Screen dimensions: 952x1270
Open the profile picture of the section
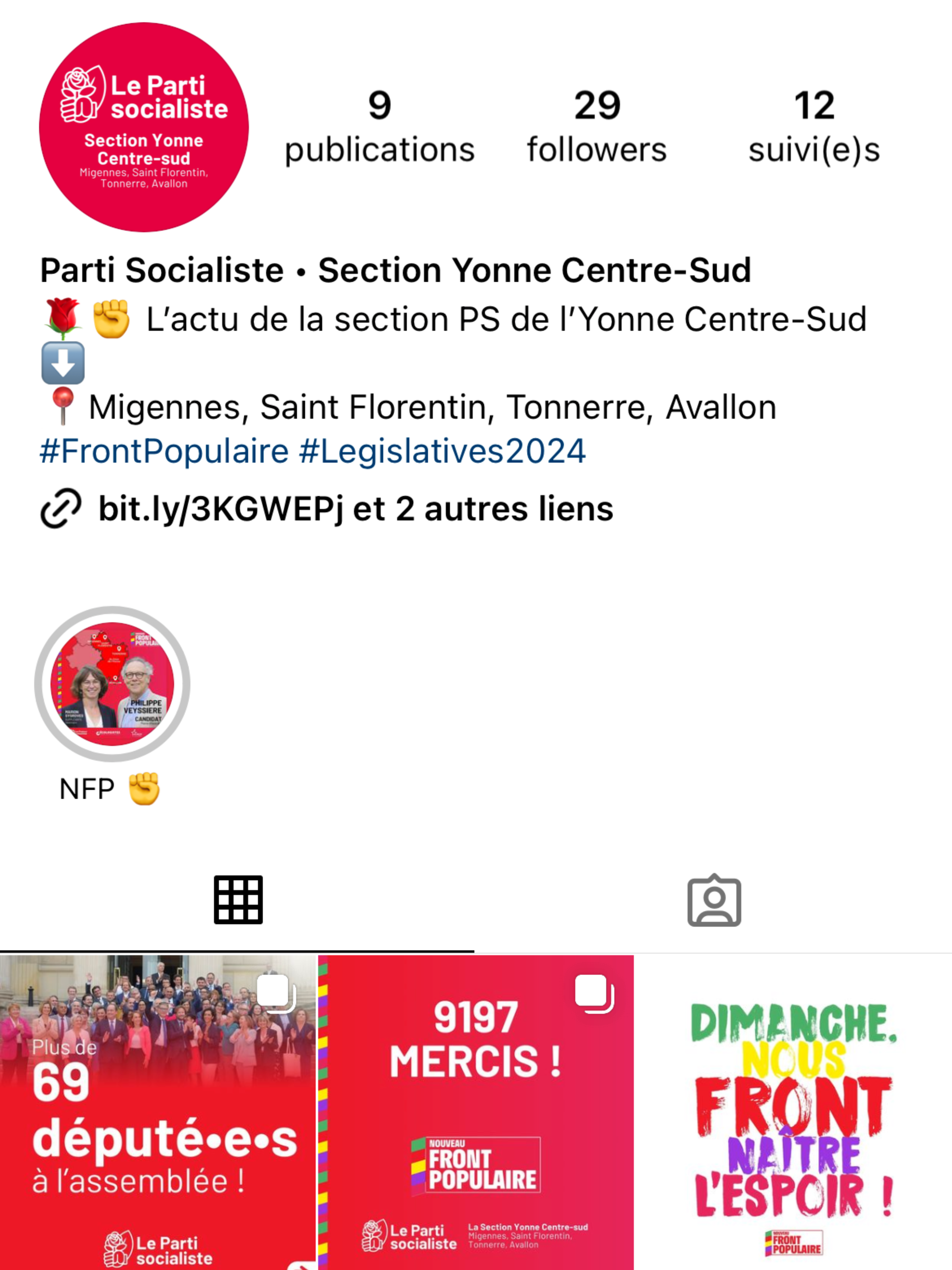143,127
